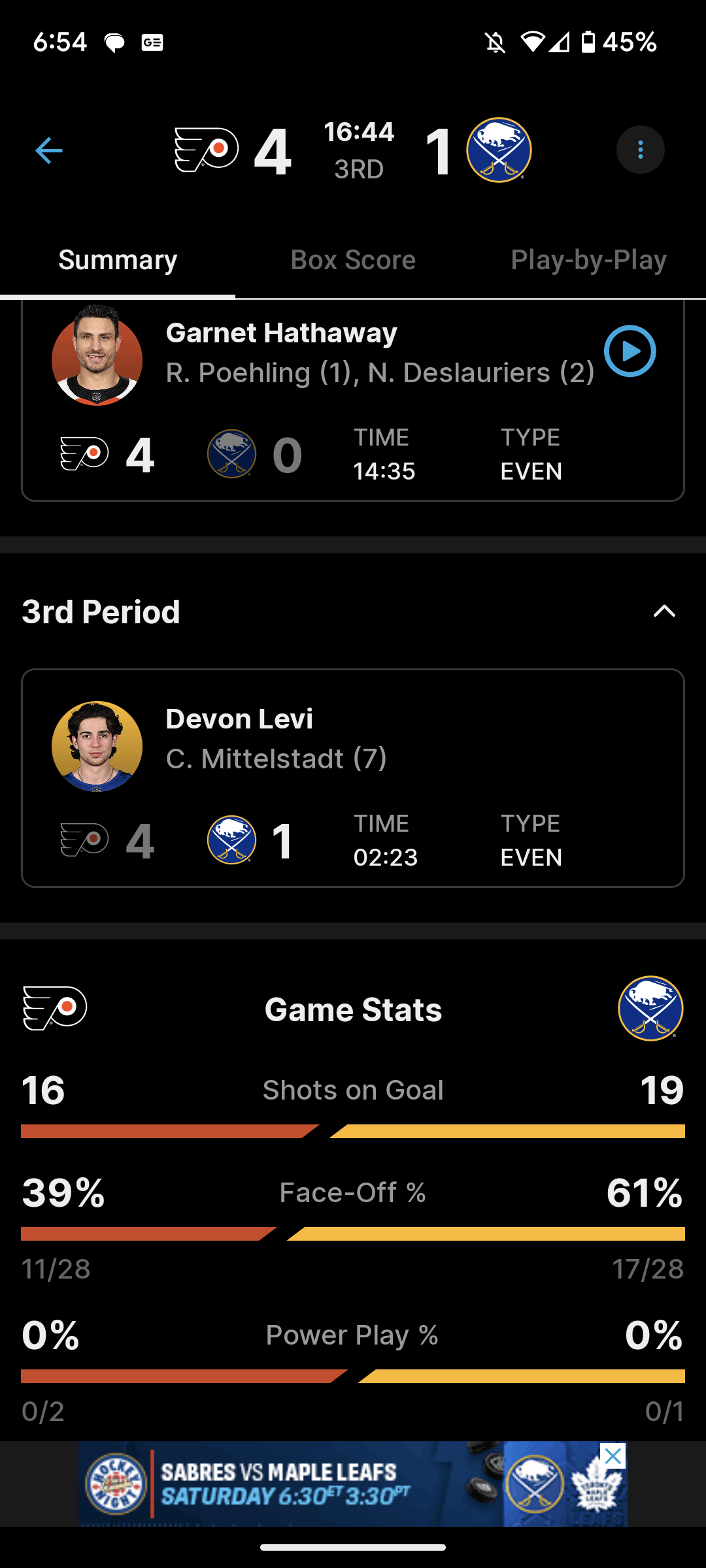Viewport: 706px width, 1568px height.
Task: Switch to the Box Score tab
Action: [353, 260]
